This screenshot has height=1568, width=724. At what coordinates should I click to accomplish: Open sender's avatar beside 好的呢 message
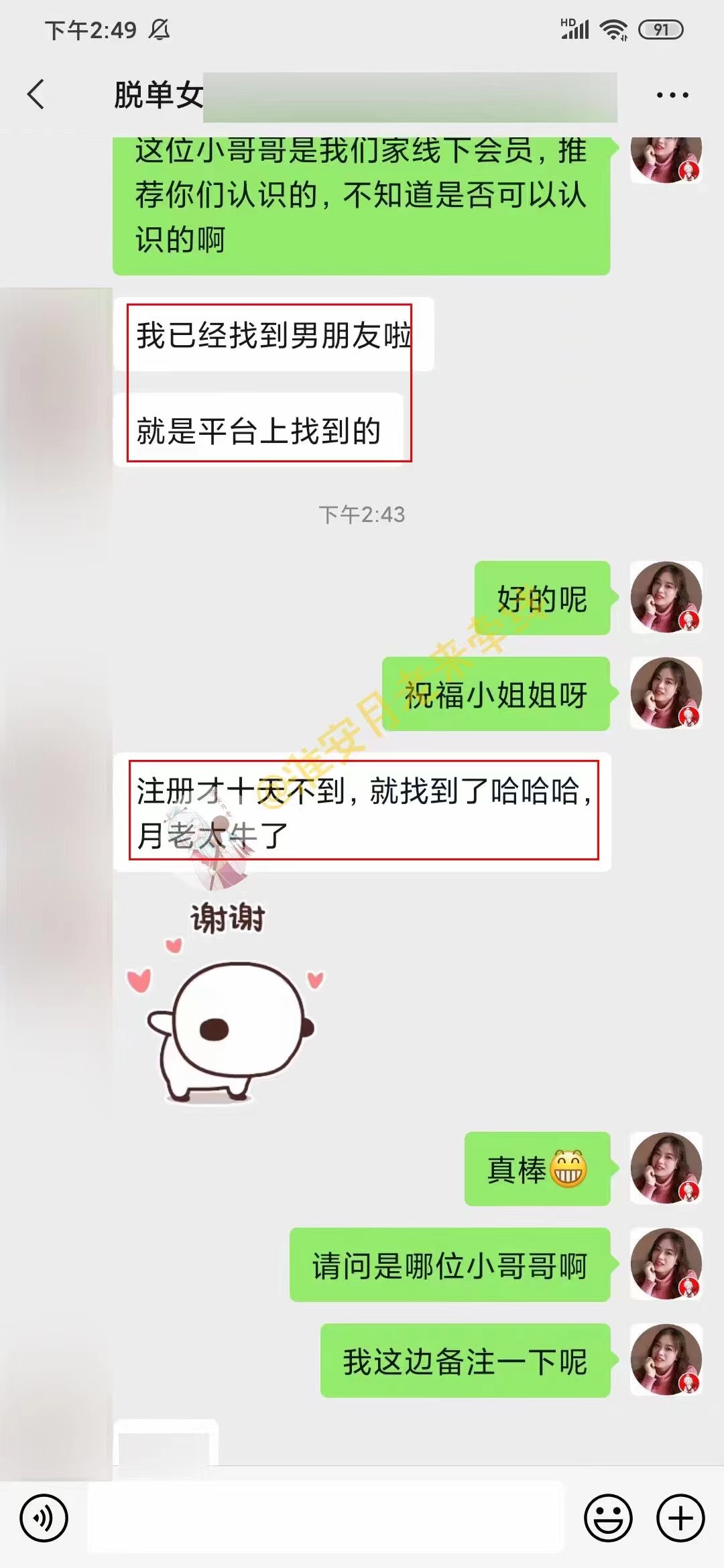(x=666, y=598)
